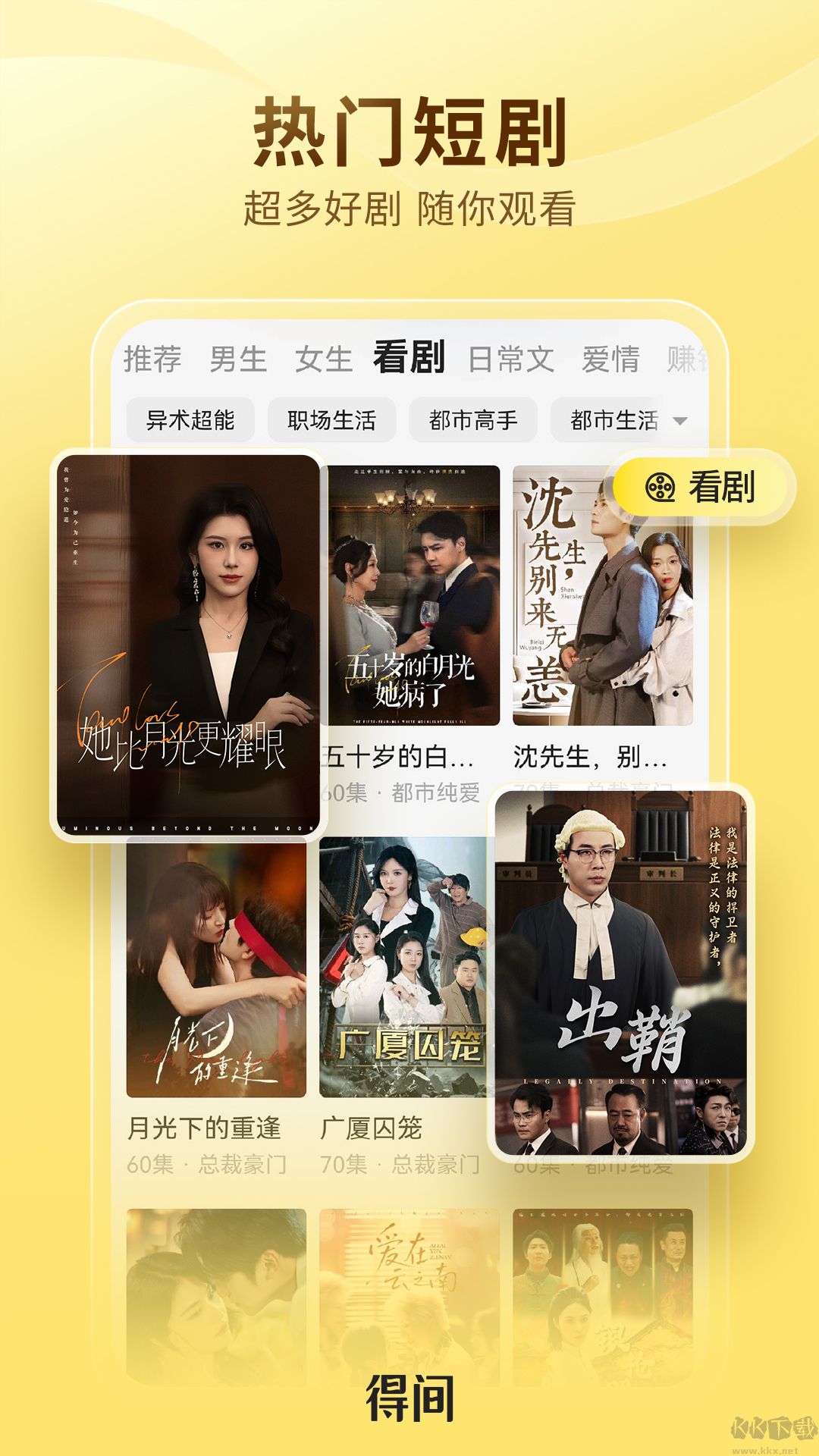Select the 爱情 tab
Viewport: 819px width, 1456px height.
(x=611, y=360)
